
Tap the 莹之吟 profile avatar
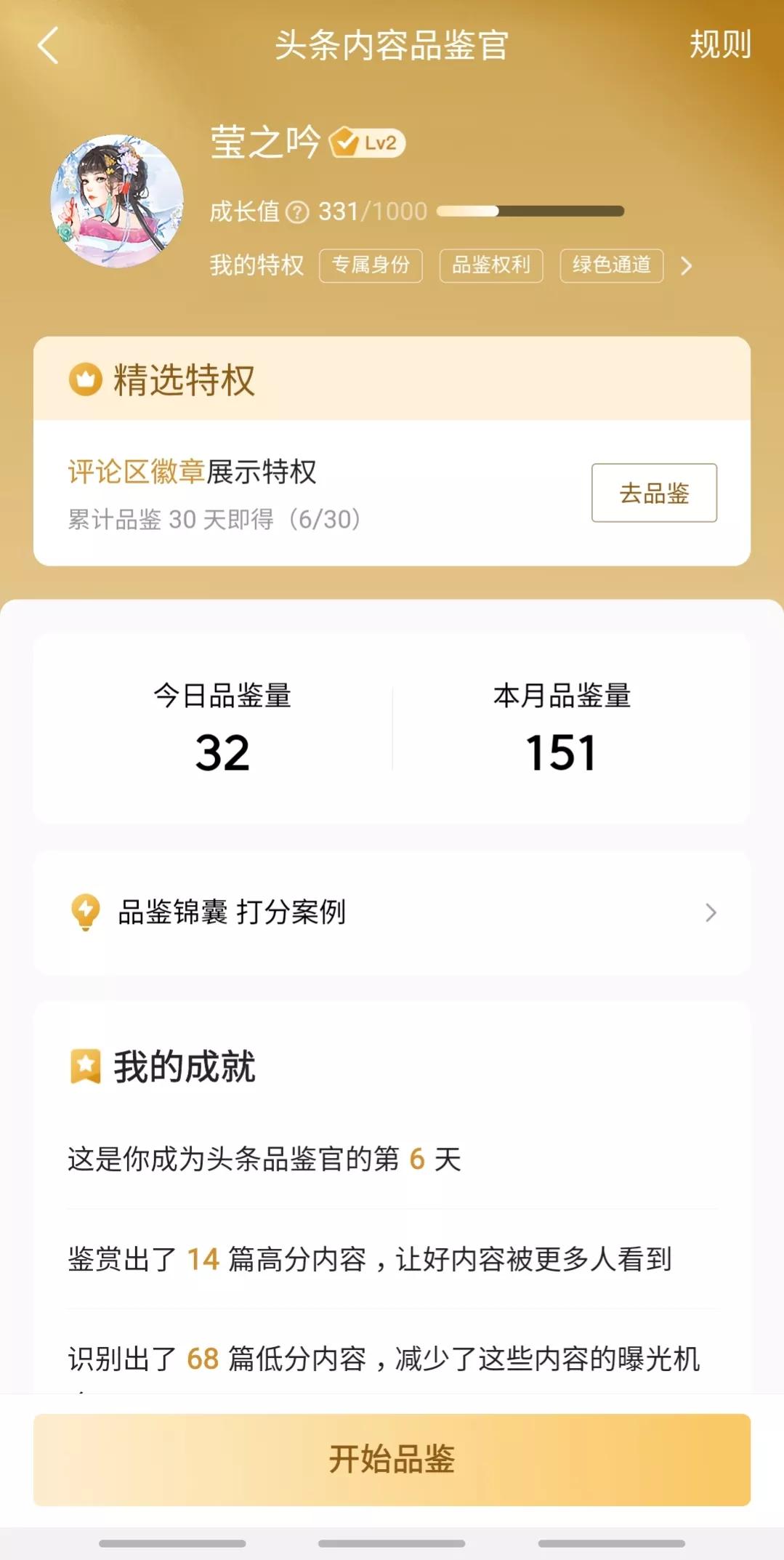(116, 201)
